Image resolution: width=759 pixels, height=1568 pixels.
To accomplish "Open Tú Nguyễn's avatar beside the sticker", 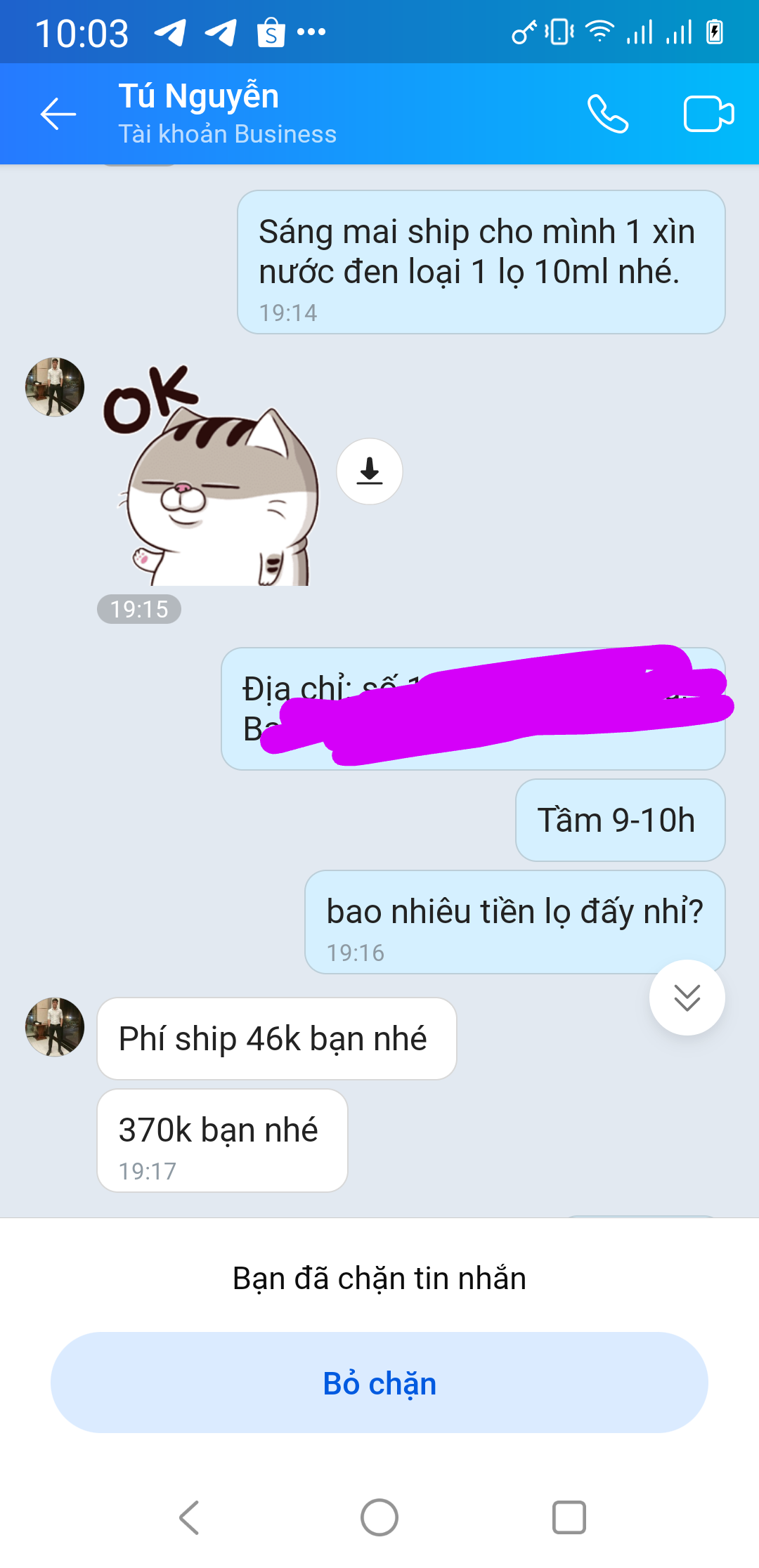I will [x=55, y=387].
